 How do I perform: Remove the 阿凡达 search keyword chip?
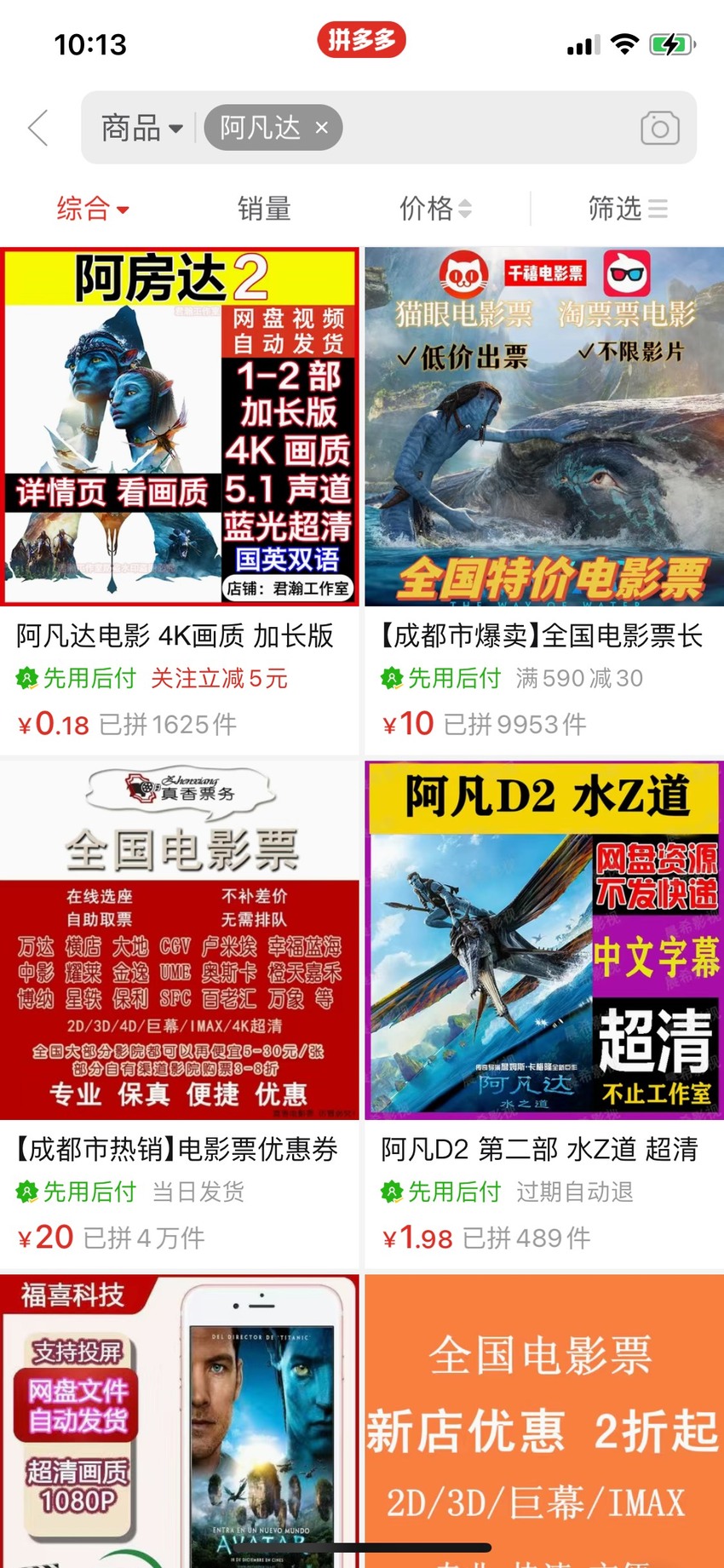pyautogui.click(x=322, y=128)
